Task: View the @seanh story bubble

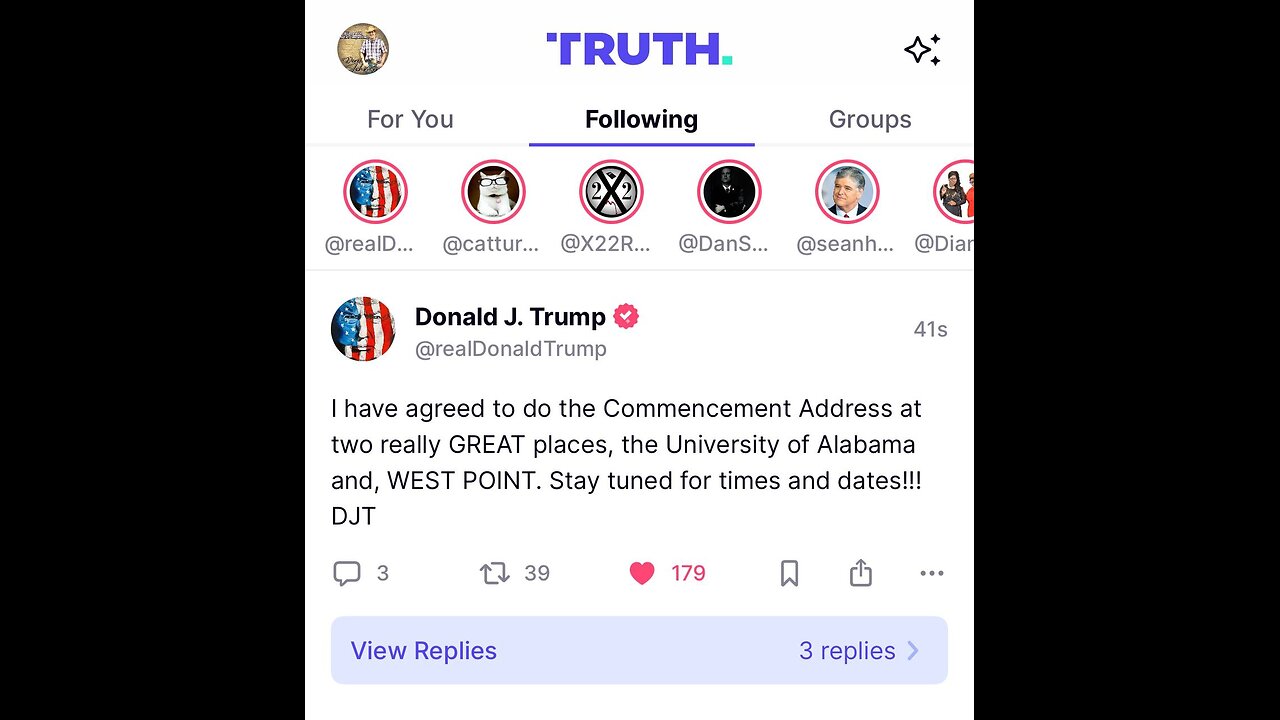Action: pyautogui.click(x=847, y=192)
